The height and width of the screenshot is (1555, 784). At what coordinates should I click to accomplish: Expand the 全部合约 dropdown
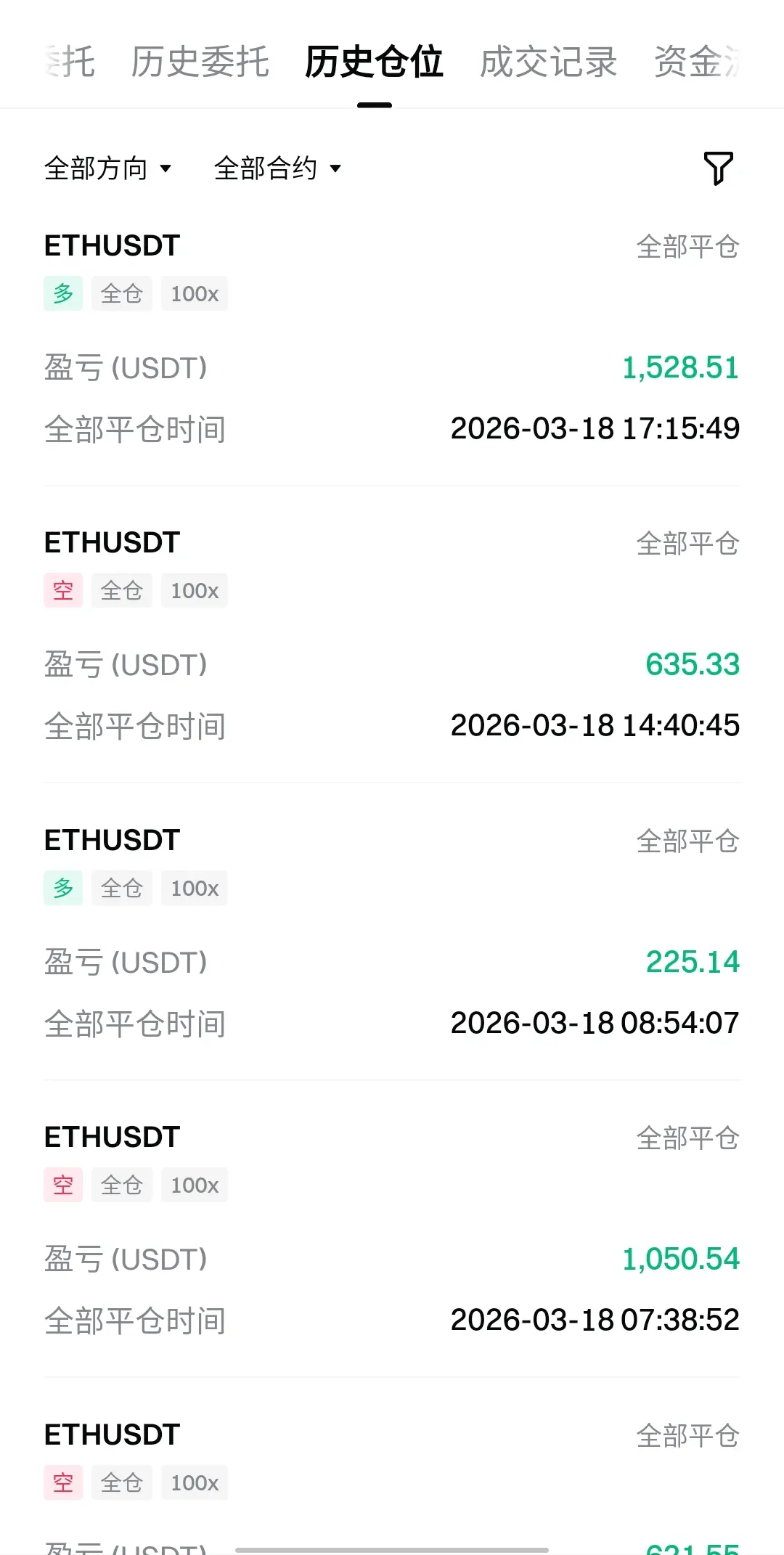[x=277, y=168]
